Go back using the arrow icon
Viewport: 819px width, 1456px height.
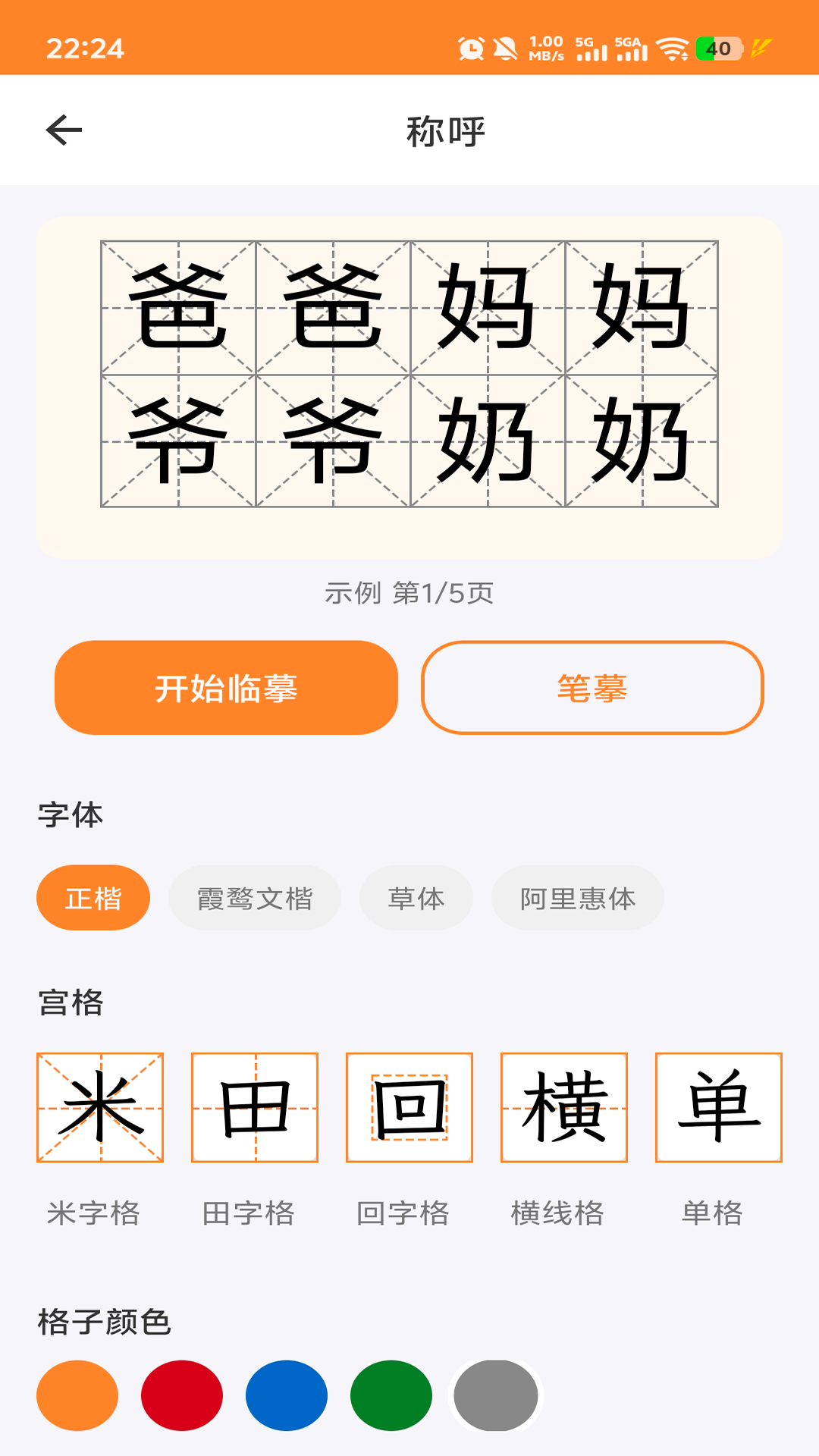[x=64, y=130]
